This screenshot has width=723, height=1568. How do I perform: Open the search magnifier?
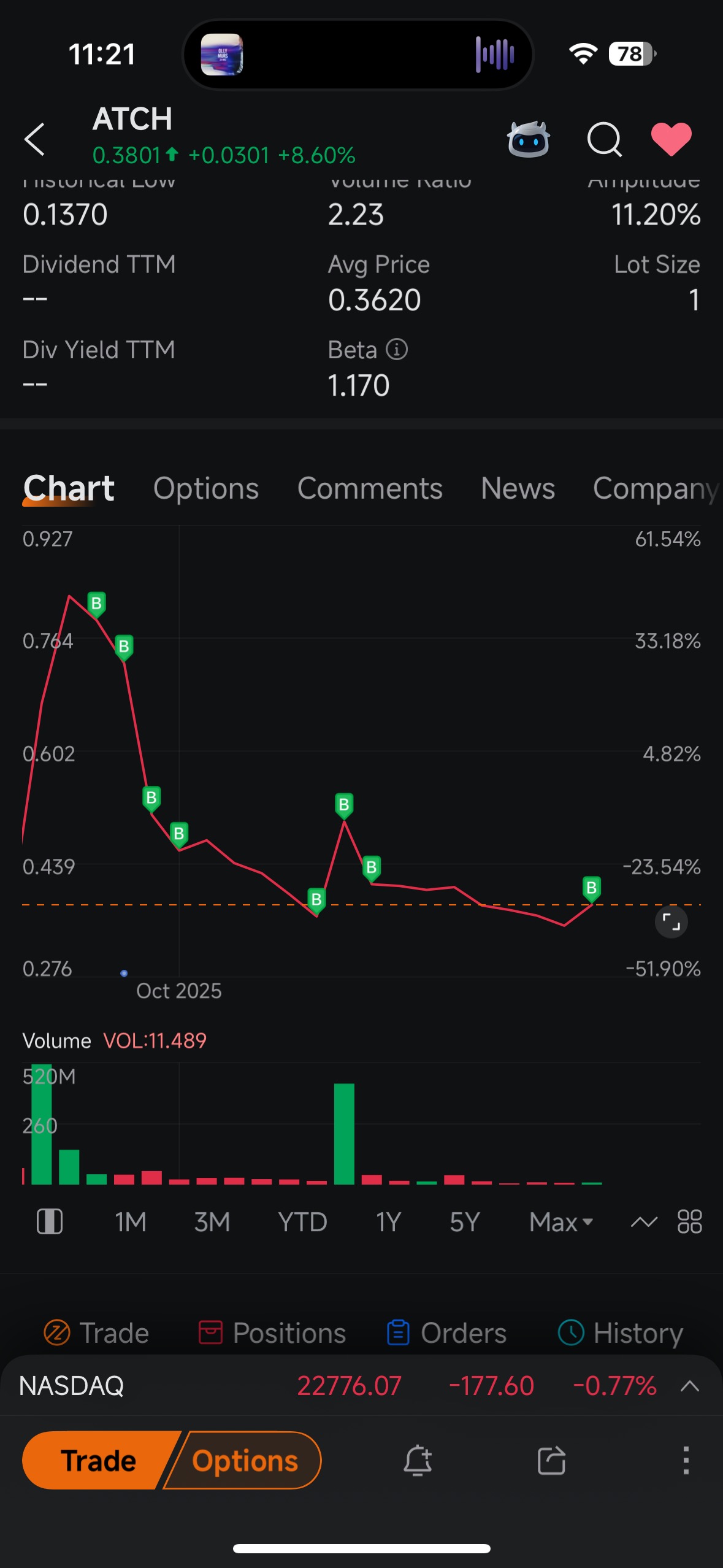click(605, 139)
